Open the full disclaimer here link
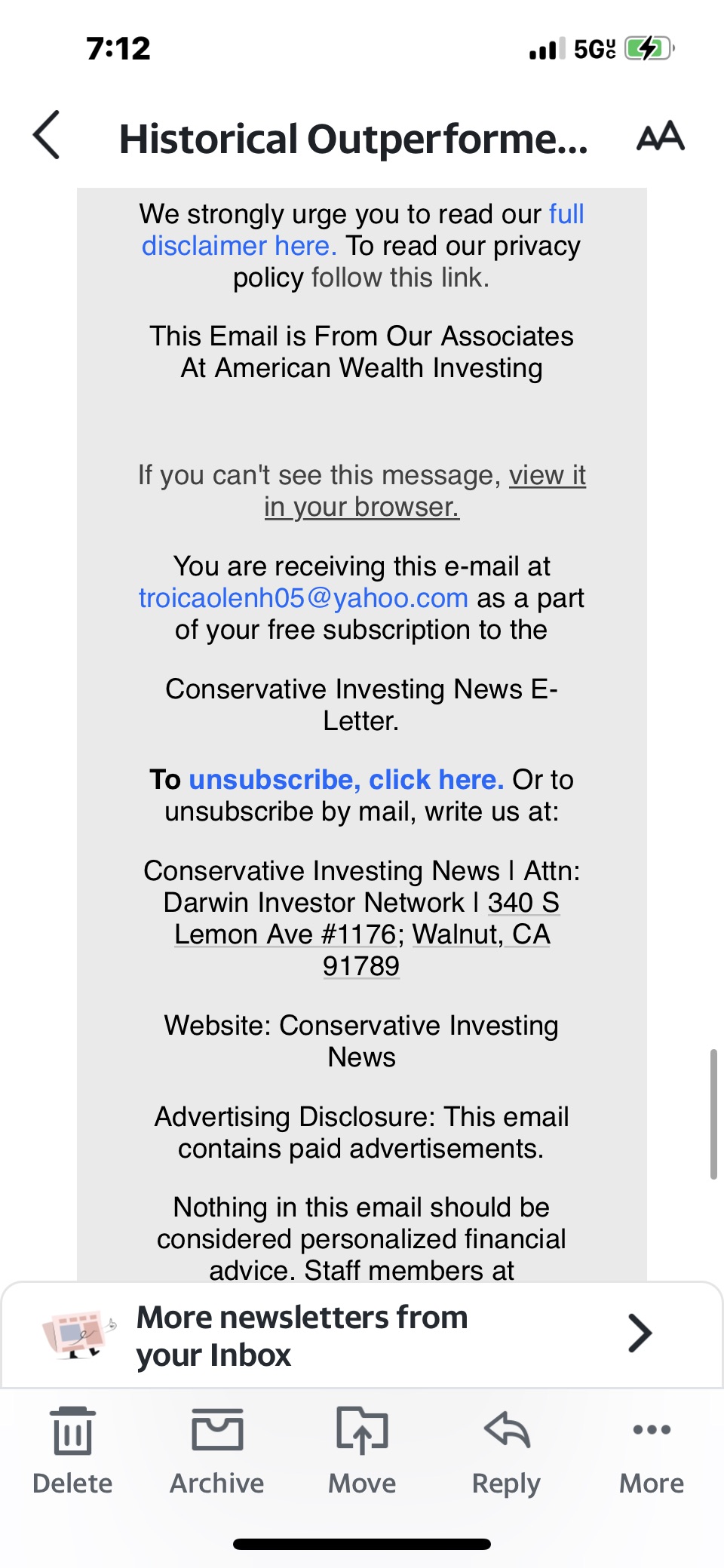Screen dimensions: 724x1568 click(x=238, y=246)
